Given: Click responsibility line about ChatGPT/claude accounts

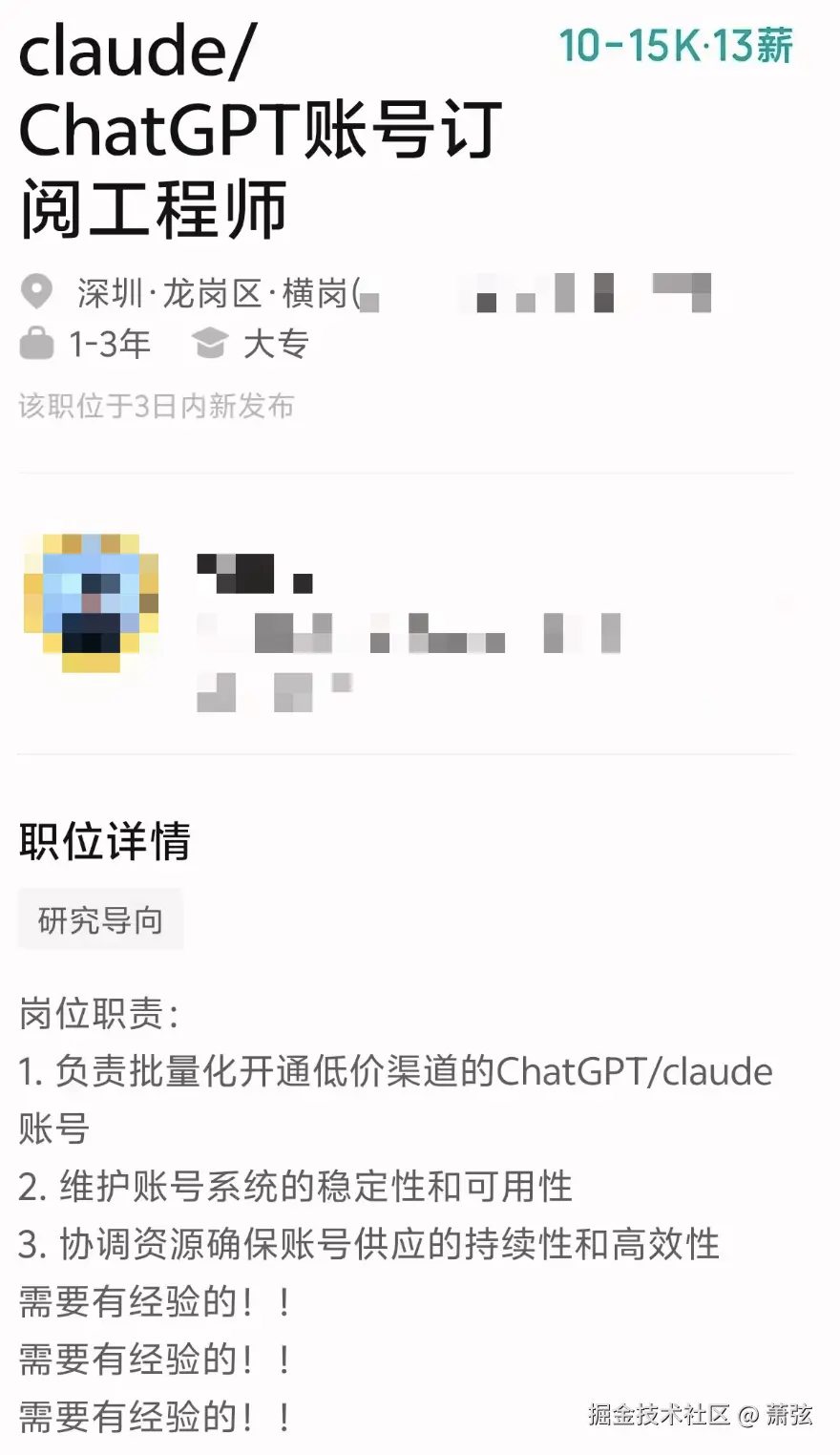Looking at the screenshot, I should point(394,1071).
